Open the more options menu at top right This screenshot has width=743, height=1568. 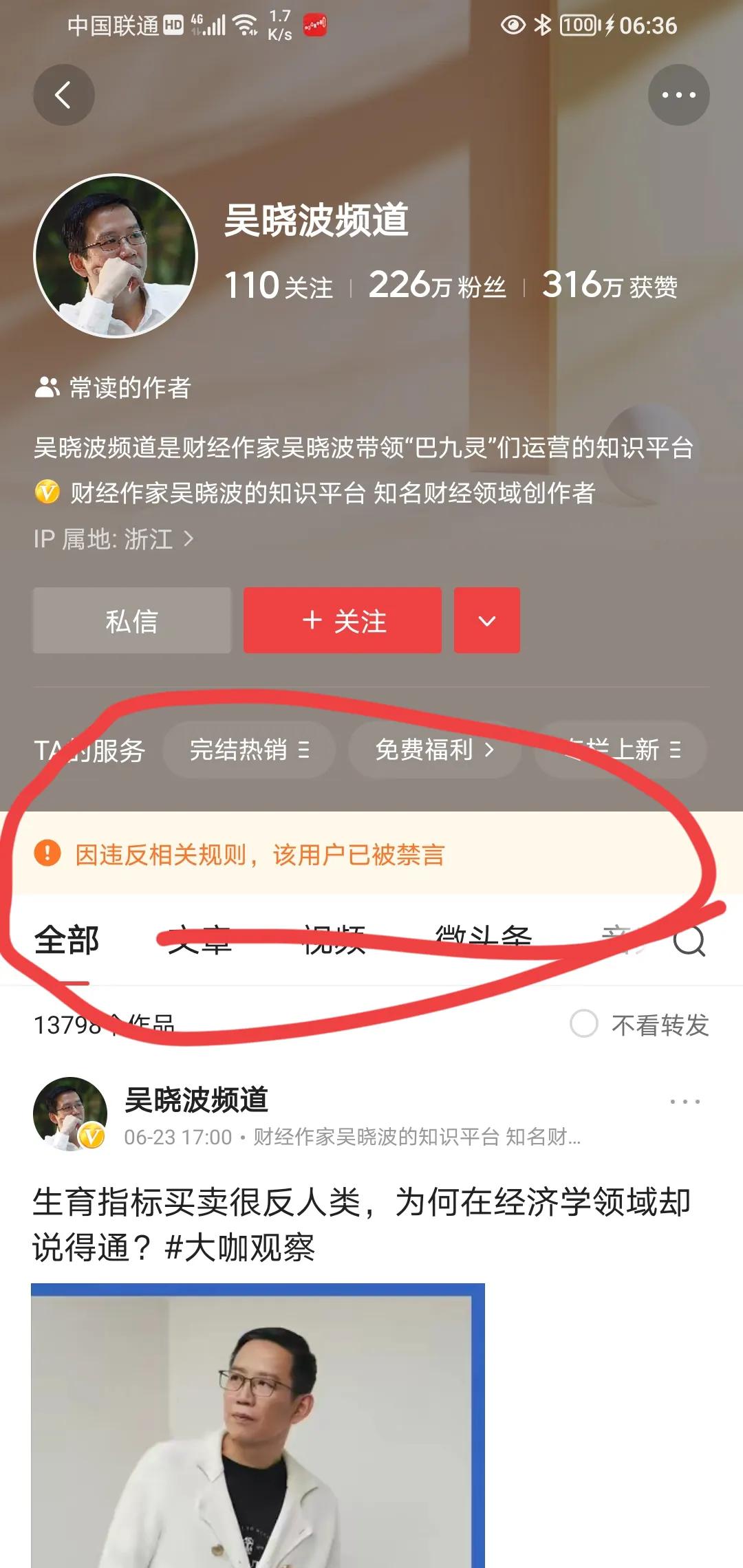coord(680,95)
